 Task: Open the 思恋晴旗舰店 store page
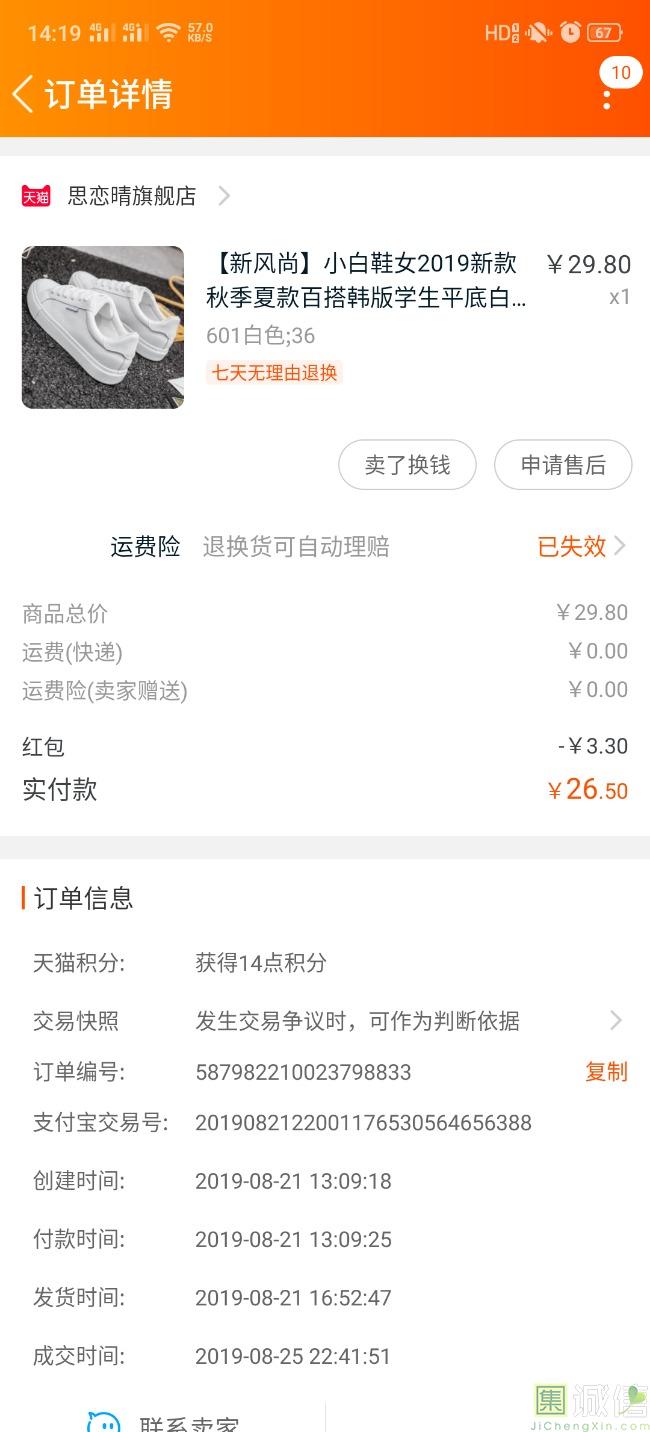coord(131,196)
